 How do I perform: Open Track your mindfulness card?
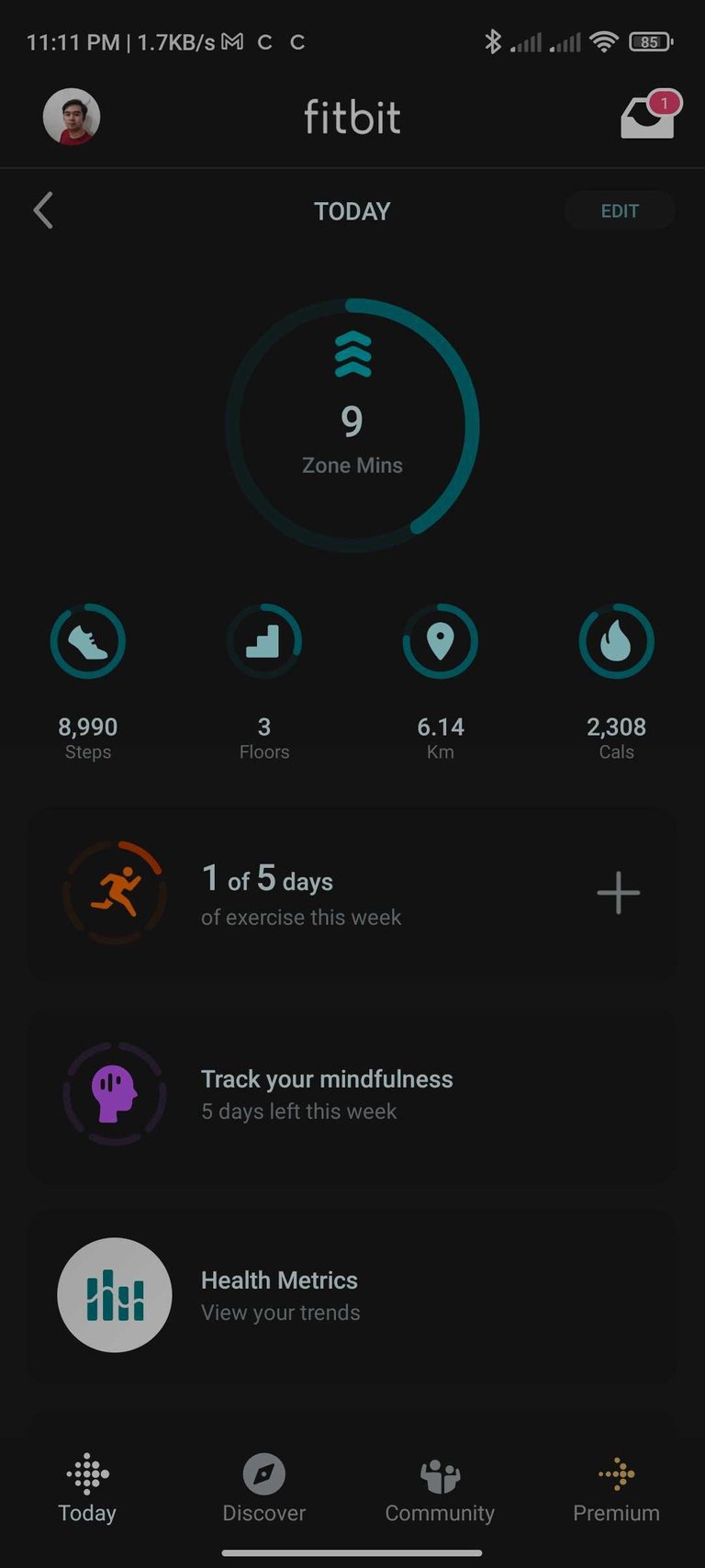tap(327, 1094)
